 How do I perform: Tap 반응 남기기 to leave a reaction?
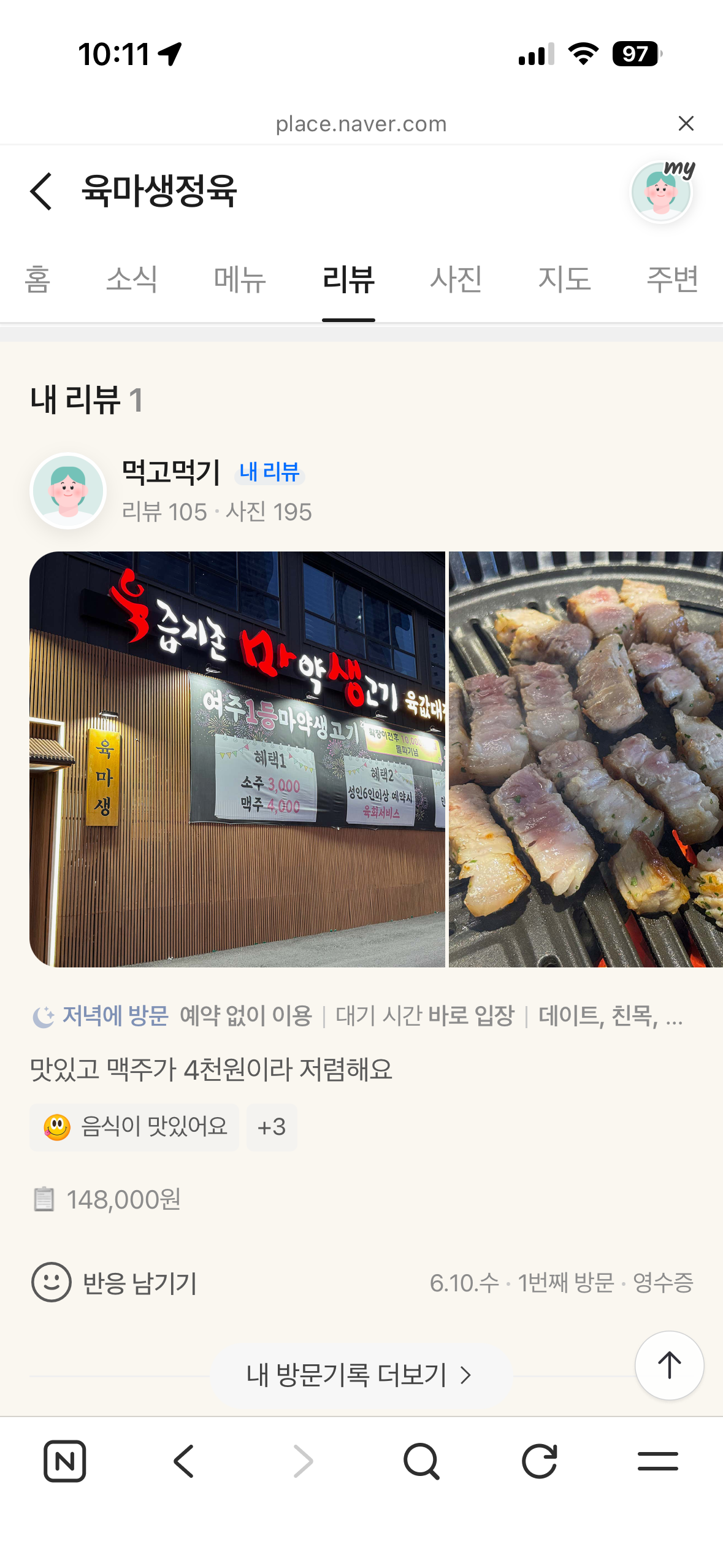tap(115, 1283)
